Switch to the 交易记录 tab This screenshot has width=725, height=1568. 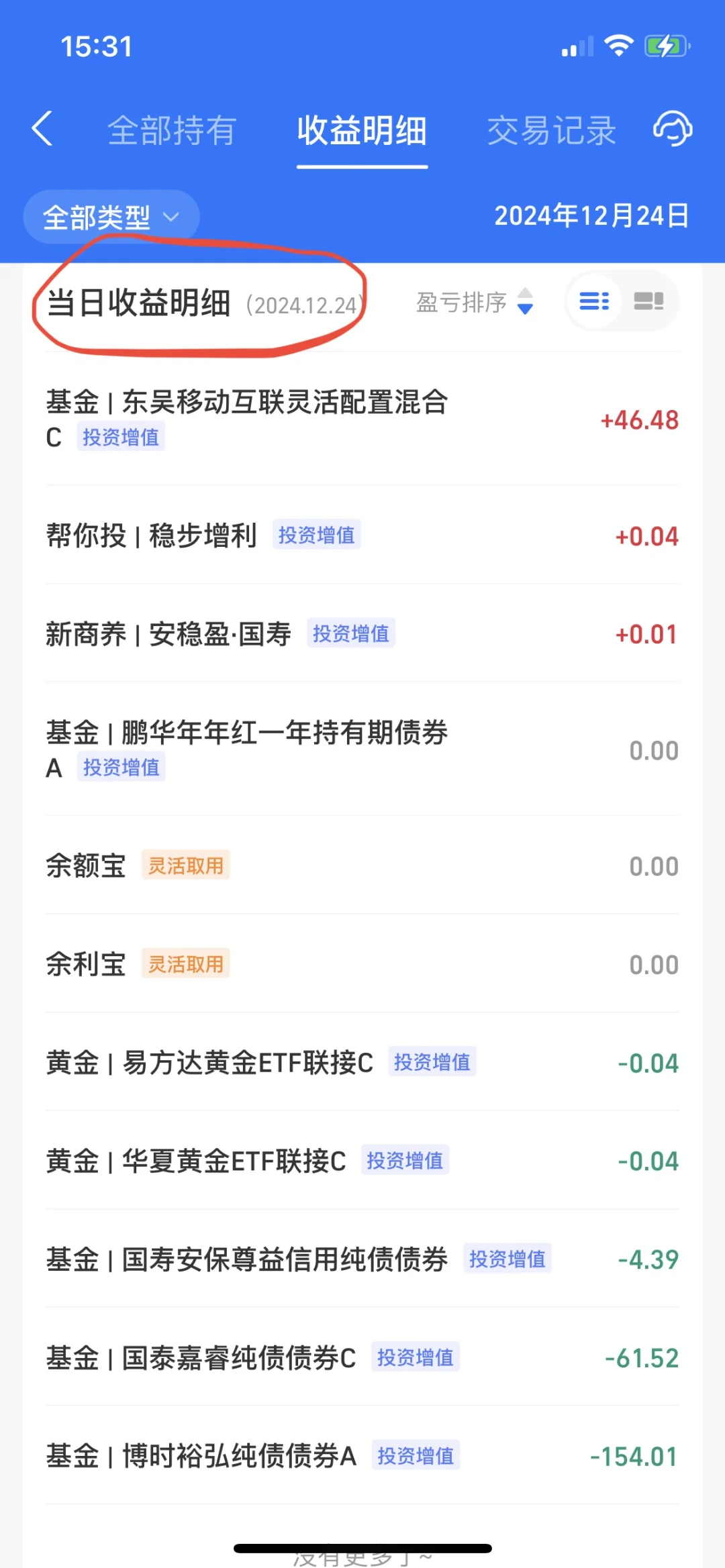tap(551, 130)
